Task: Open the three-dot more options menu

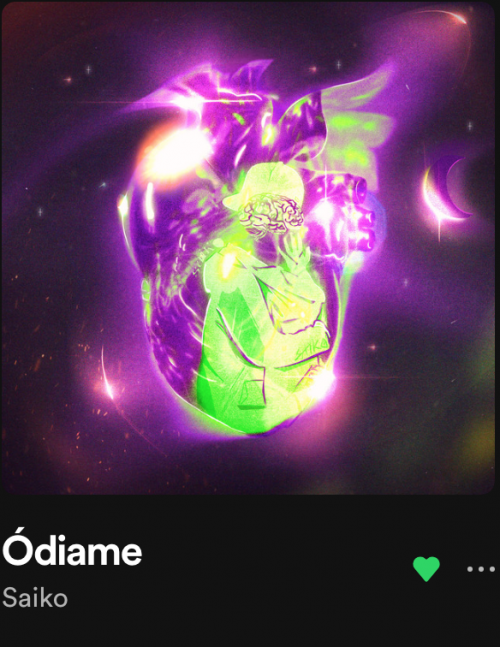Action: (481, 569)
